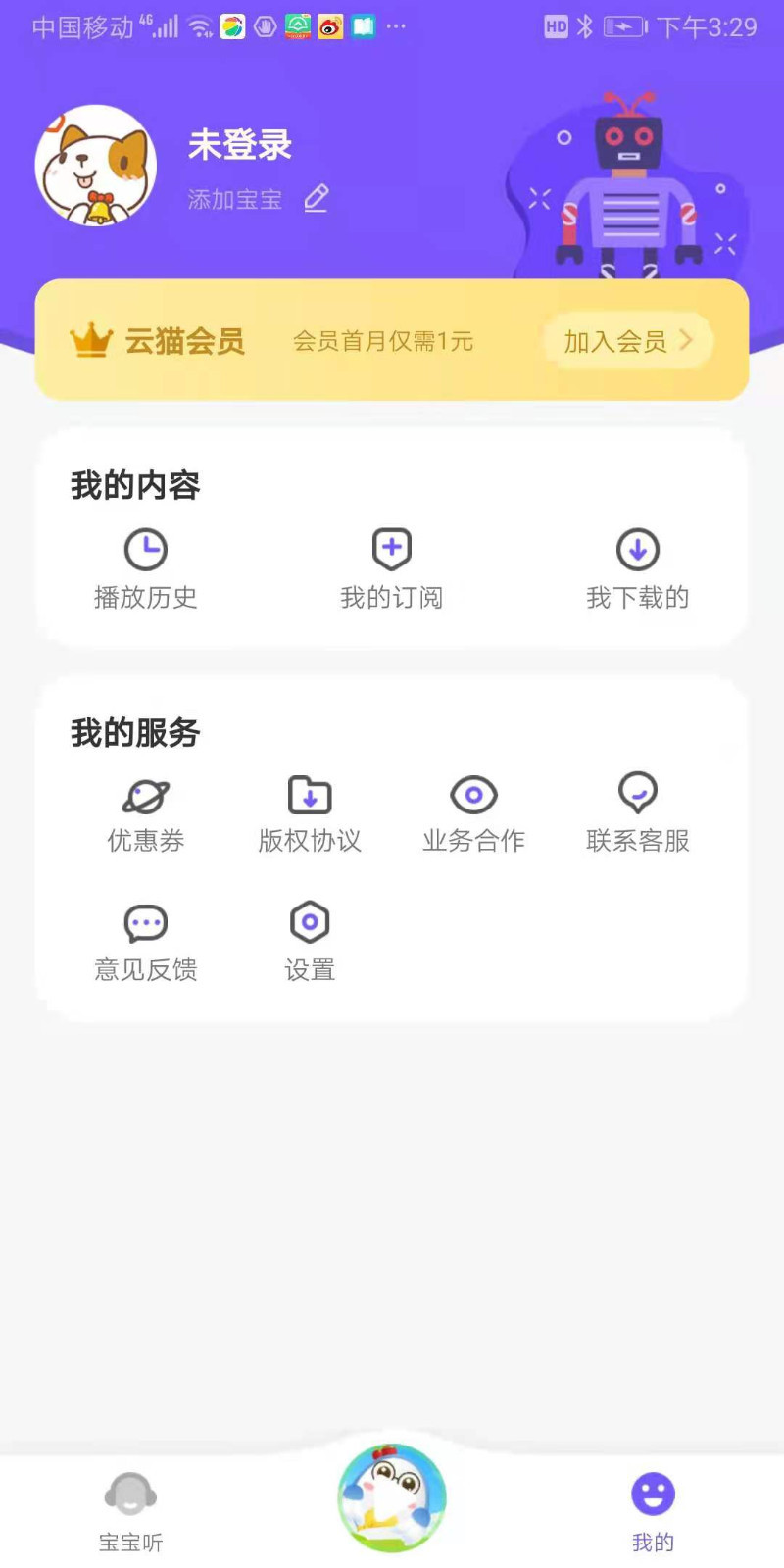The width and height of the screenshot is (784, 1568).
Task: Open 设置 (settings)
Action: coord(309,941)
